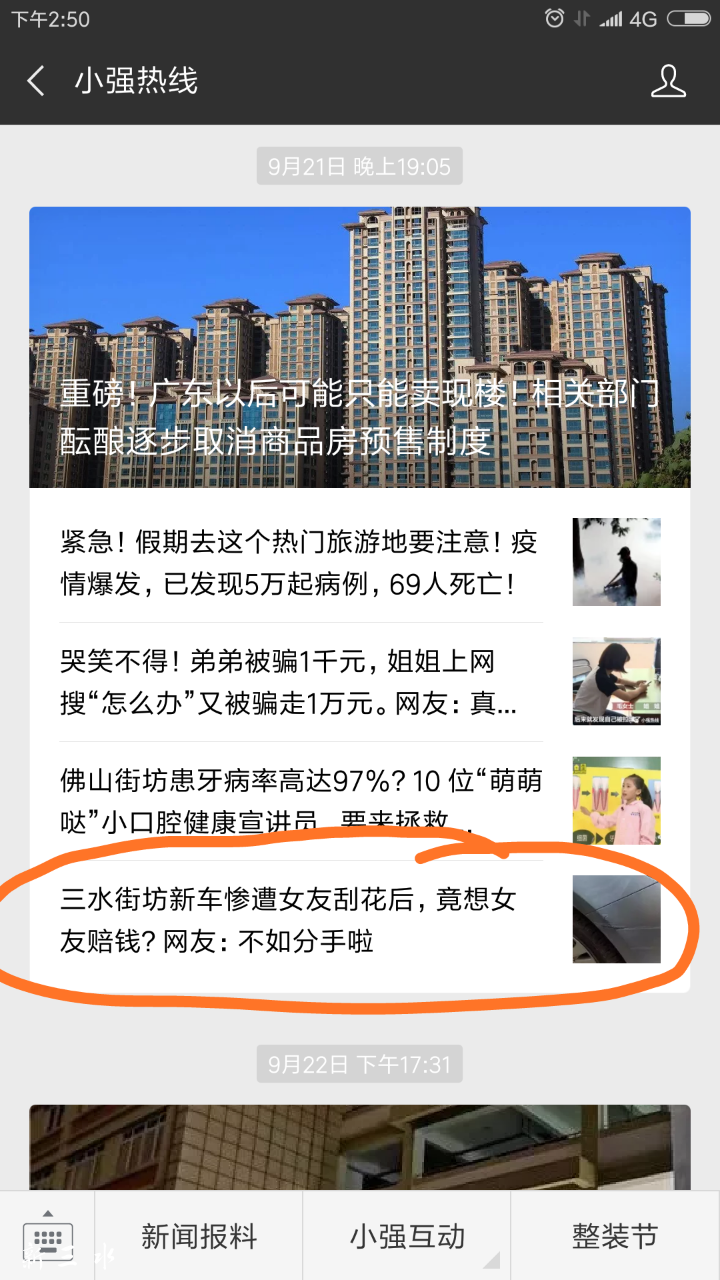Open the headline article about 广东现楼
The image size is (720, 1280).
359,347
